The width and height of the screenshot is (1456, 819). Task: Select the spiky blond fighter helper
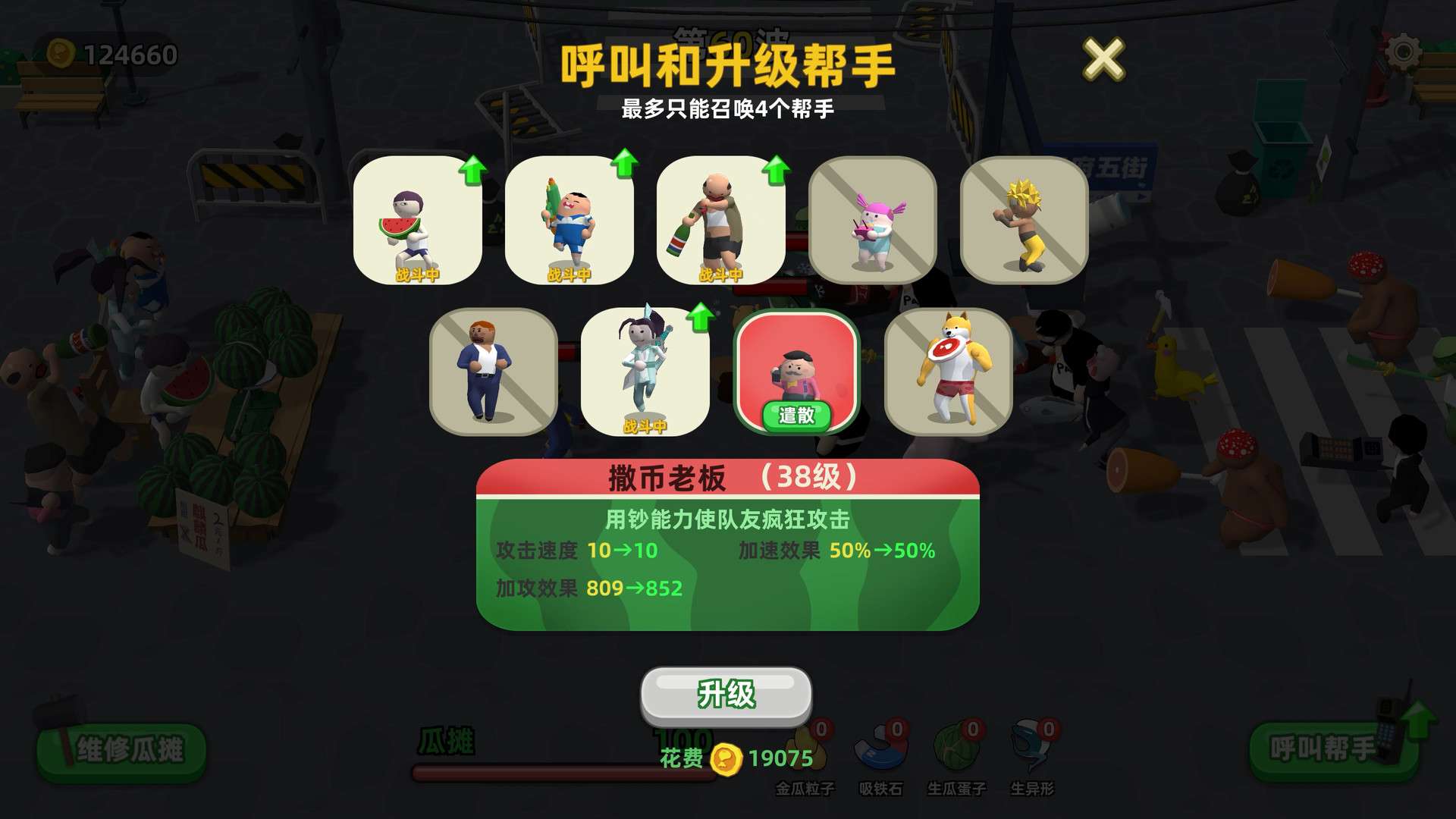point(1024,220)
